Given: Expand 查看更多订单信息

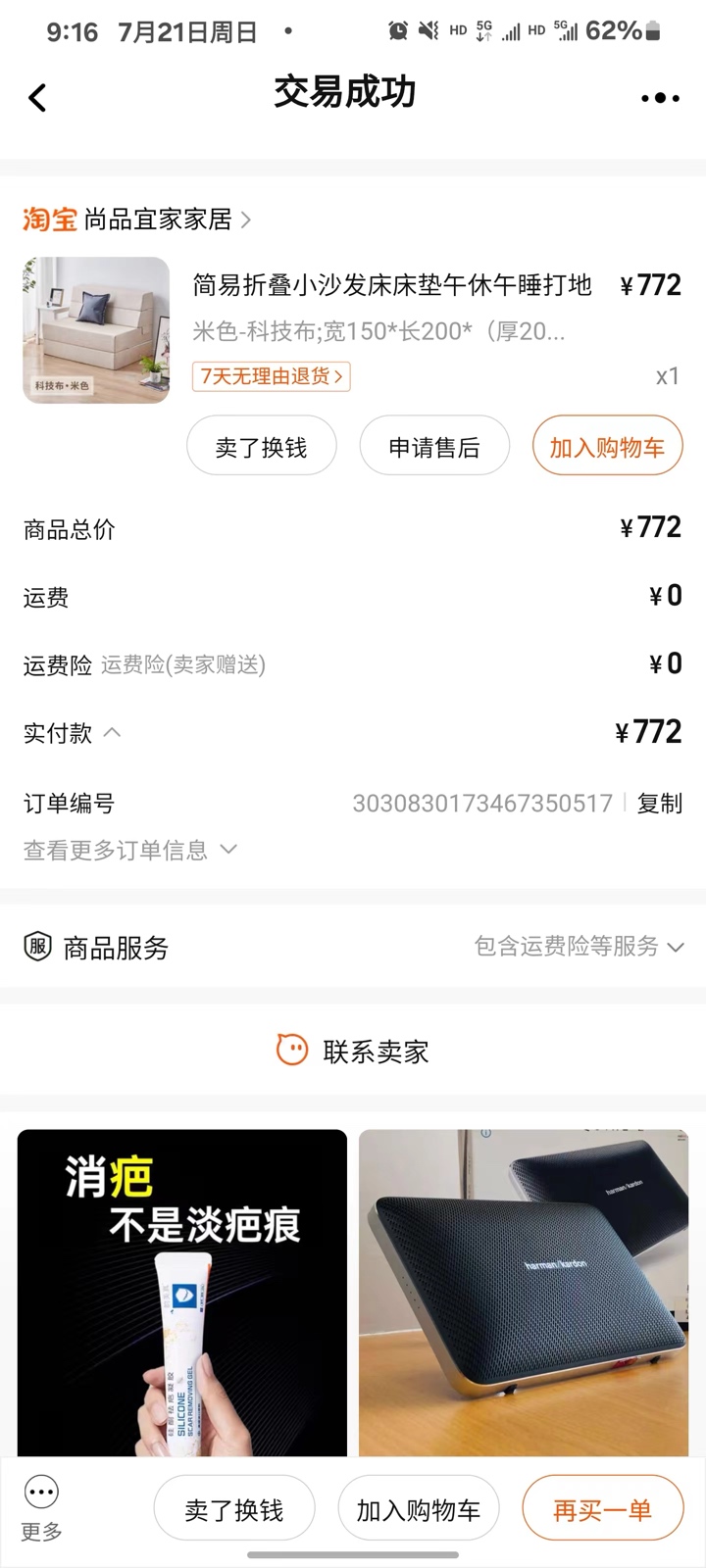Looking at the screenshot, I should click(x=130, y=850).
